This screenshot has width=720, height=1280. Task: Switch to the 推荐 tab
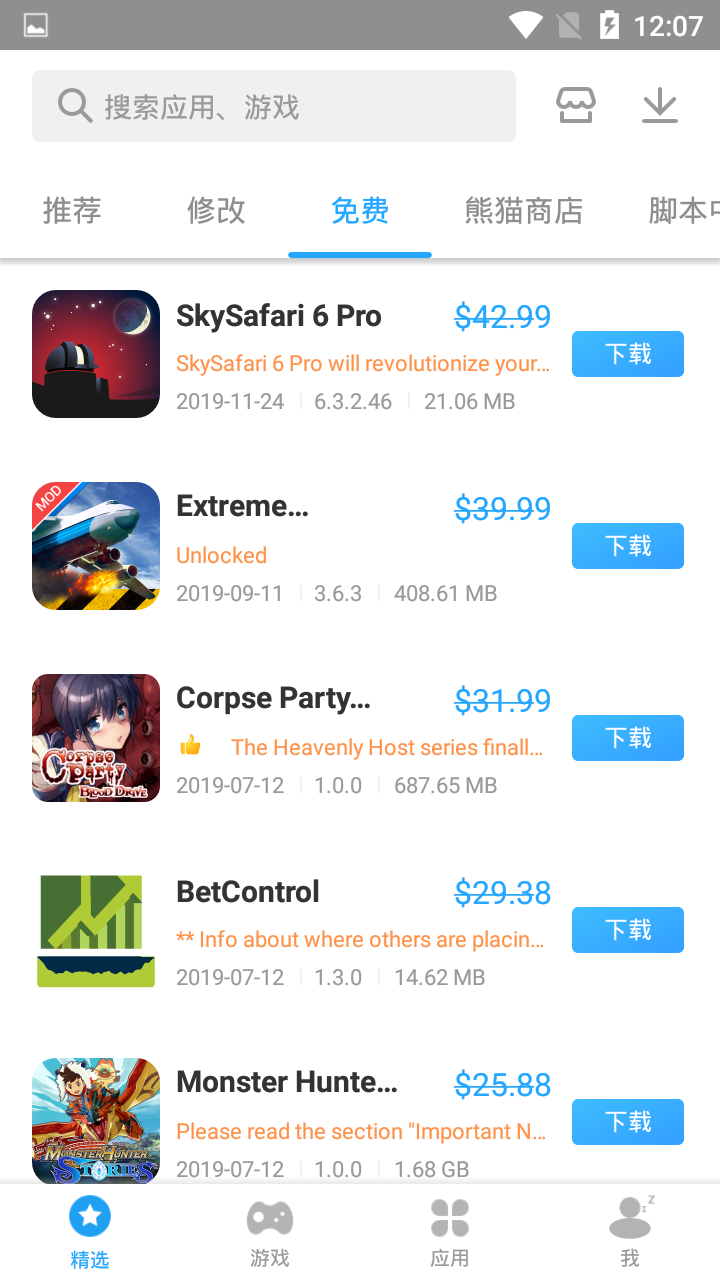click(x=72, y=211)
